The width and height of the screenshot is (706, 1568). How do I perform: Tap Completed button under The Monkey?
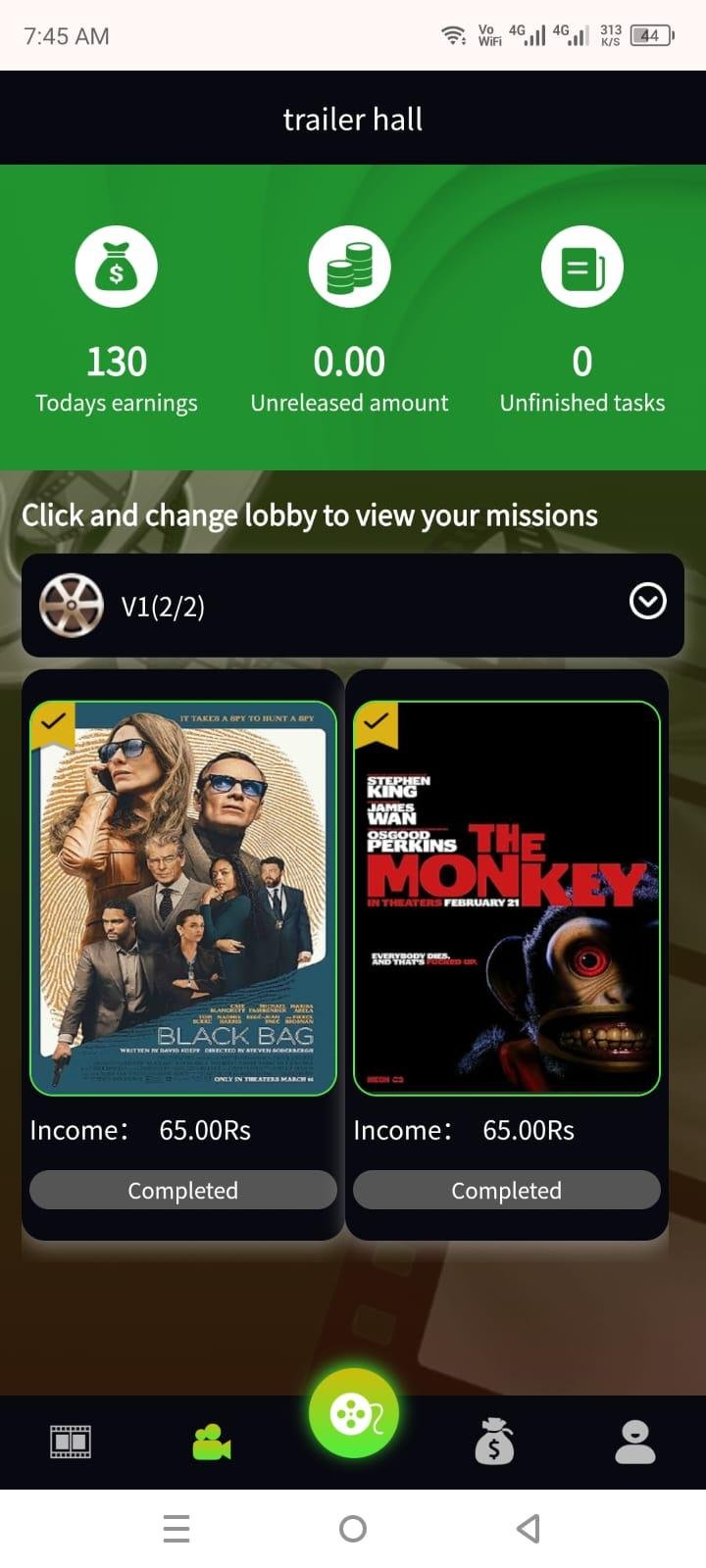pos(506,1190)
